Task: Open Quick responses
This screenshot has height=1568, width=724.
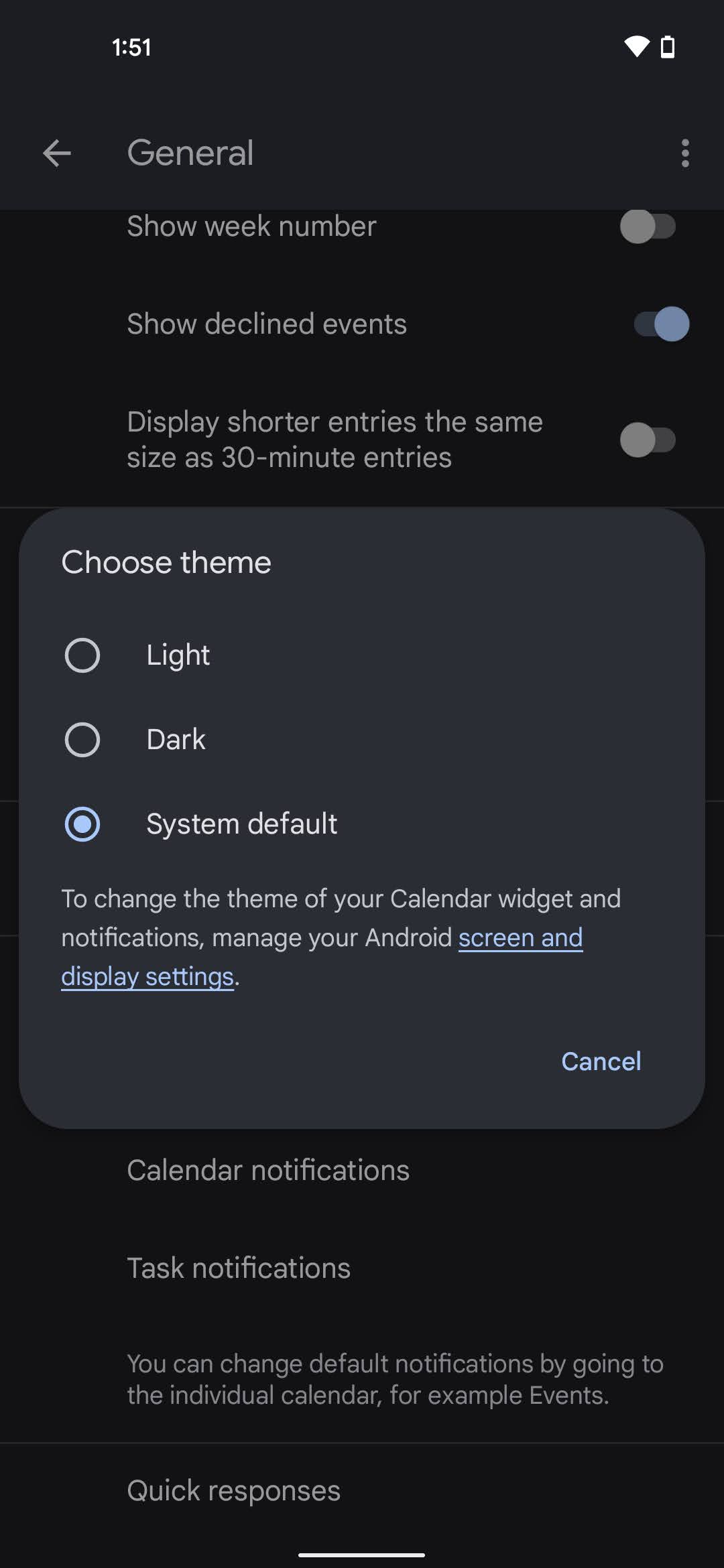Action: (234, 1491)
